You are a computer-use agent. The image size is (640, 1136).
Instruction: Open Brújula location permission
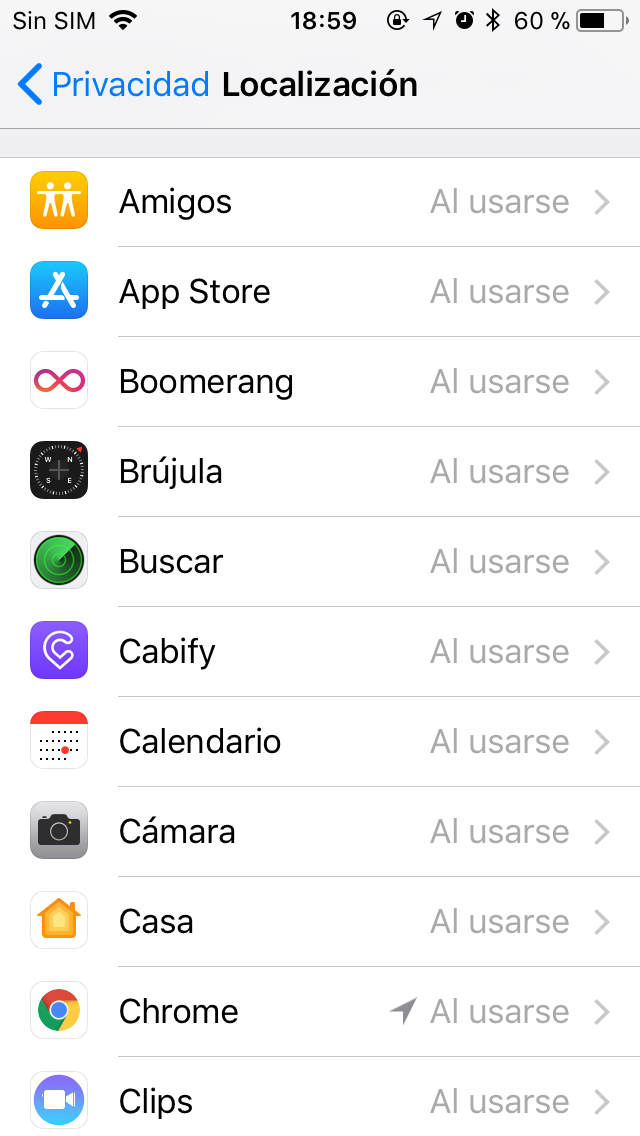(320, 471)
